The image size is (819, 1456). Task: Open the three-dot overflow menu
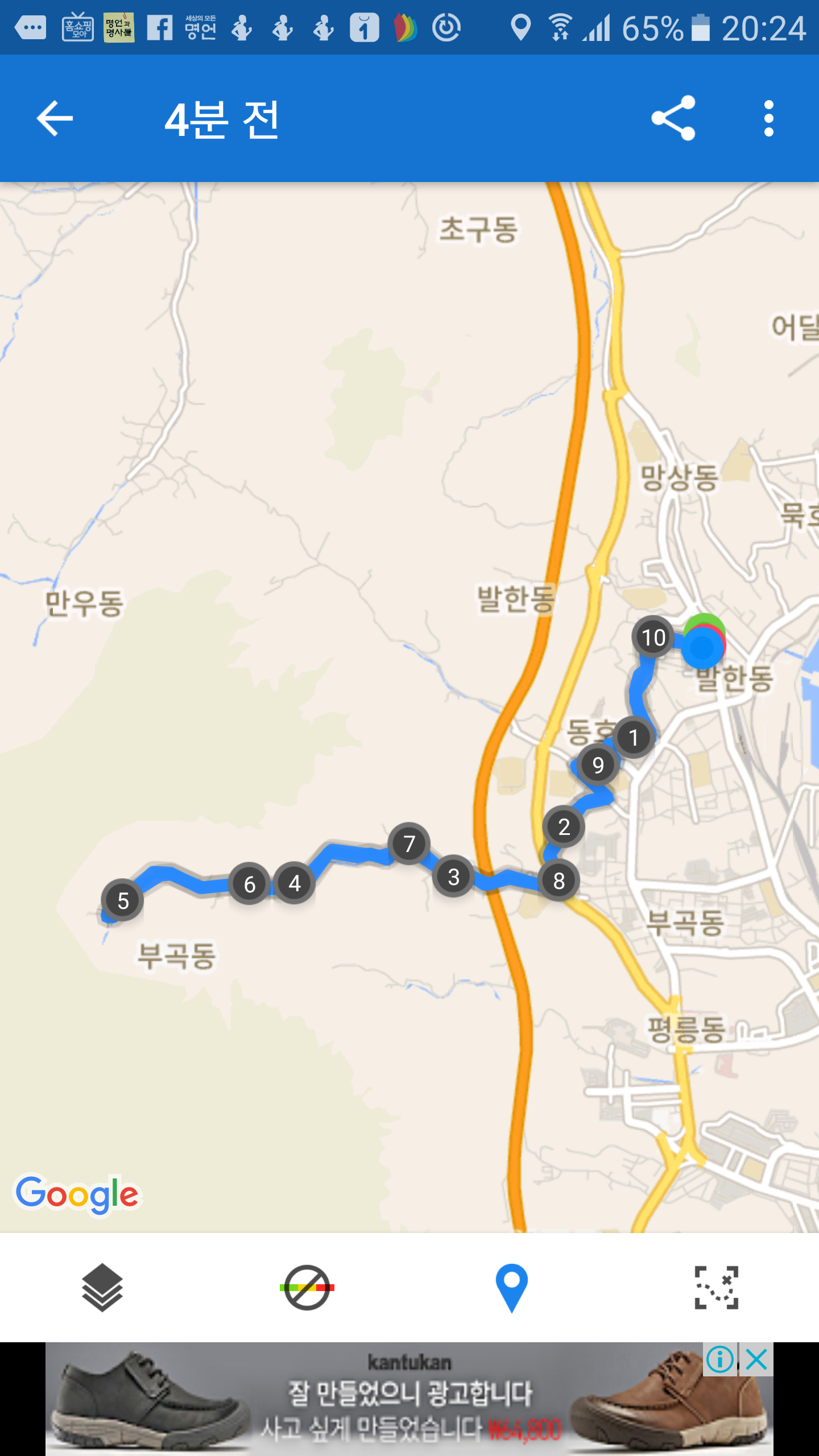[769, 118]
